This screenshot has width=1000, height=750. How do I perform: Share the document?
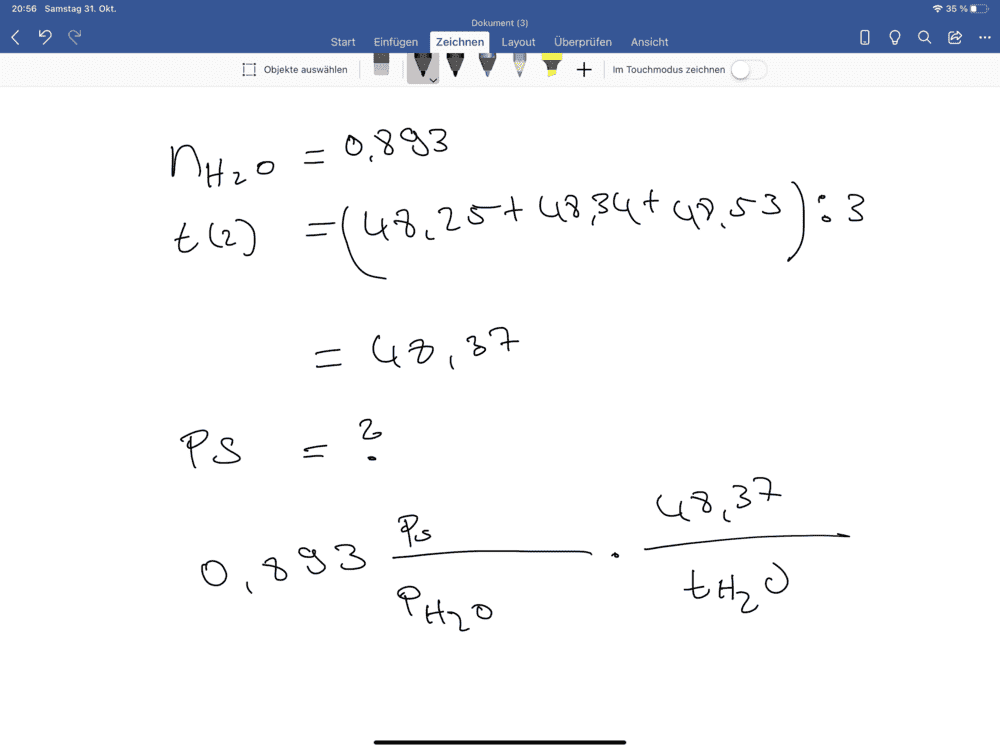point(955,38)
